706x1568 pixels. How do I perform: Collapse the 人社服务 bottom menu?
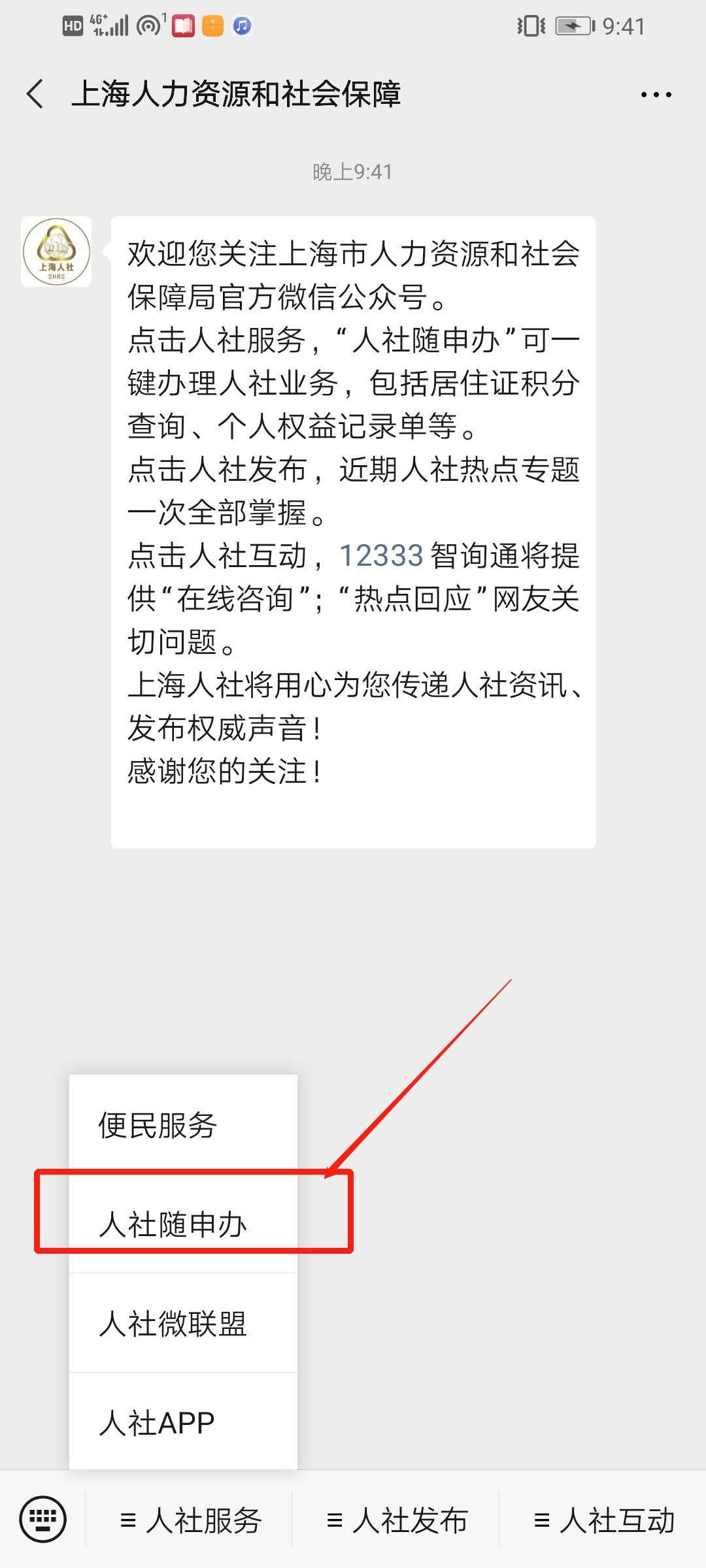pos(190,1520)
